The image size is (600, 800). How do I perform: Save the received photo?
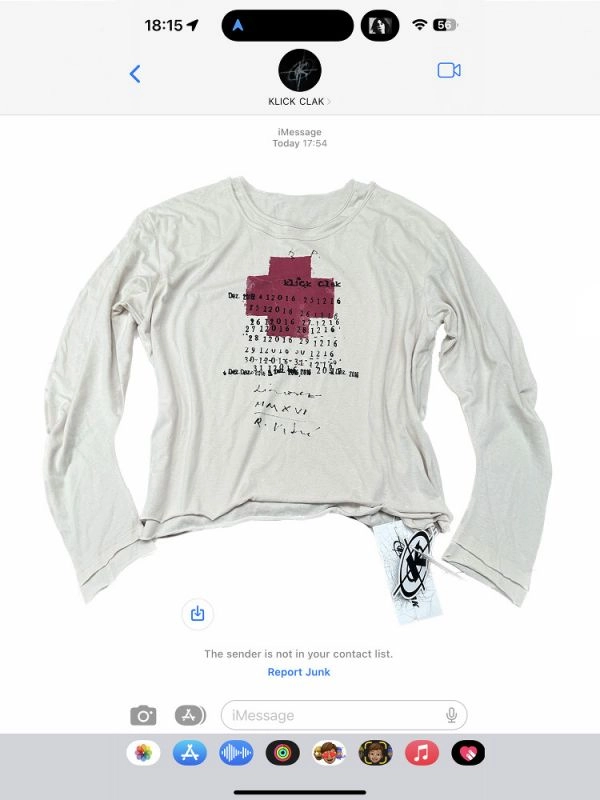(x=197, y=613)
